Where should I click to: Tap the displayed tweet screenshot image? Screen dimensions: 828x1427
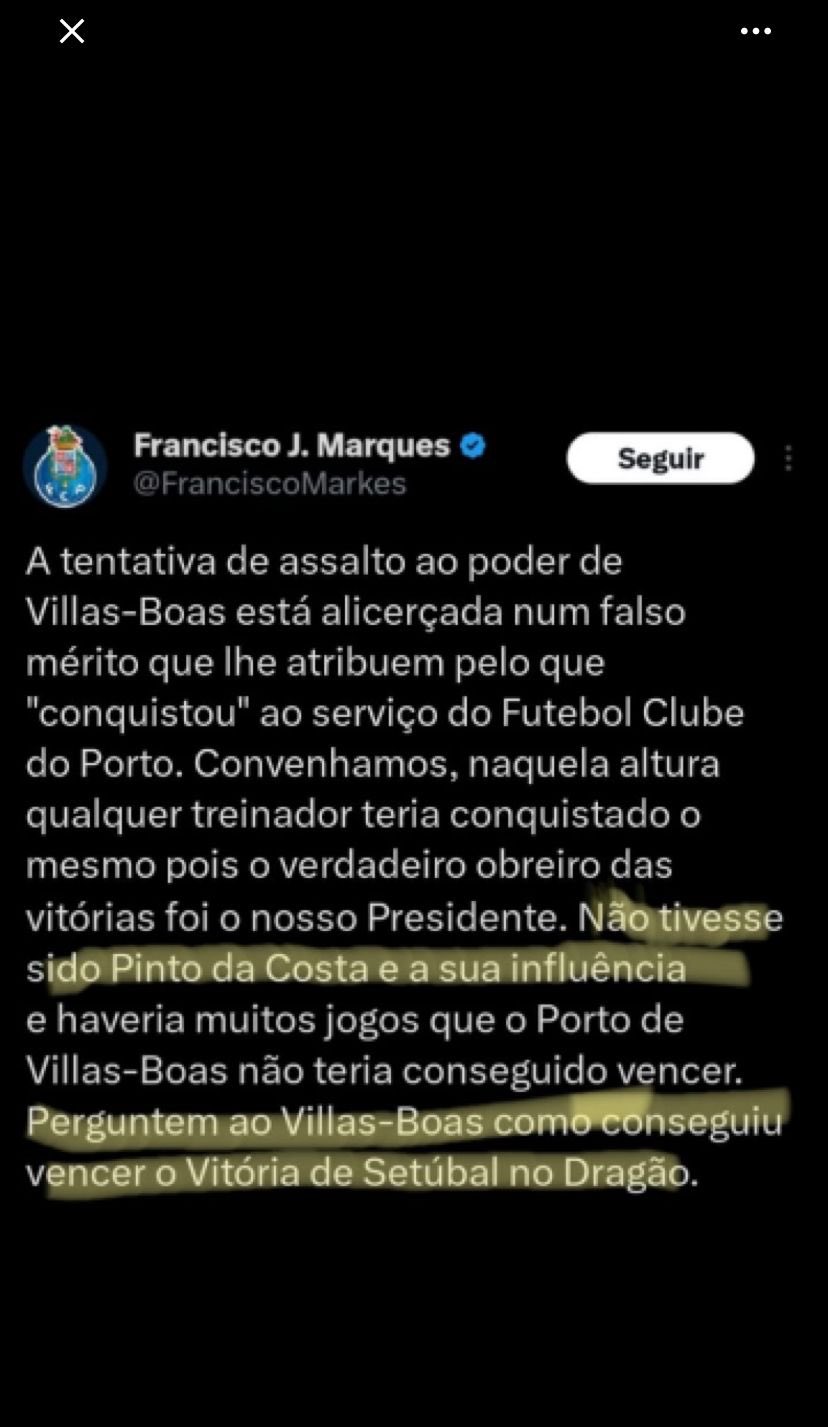(414, 806)
